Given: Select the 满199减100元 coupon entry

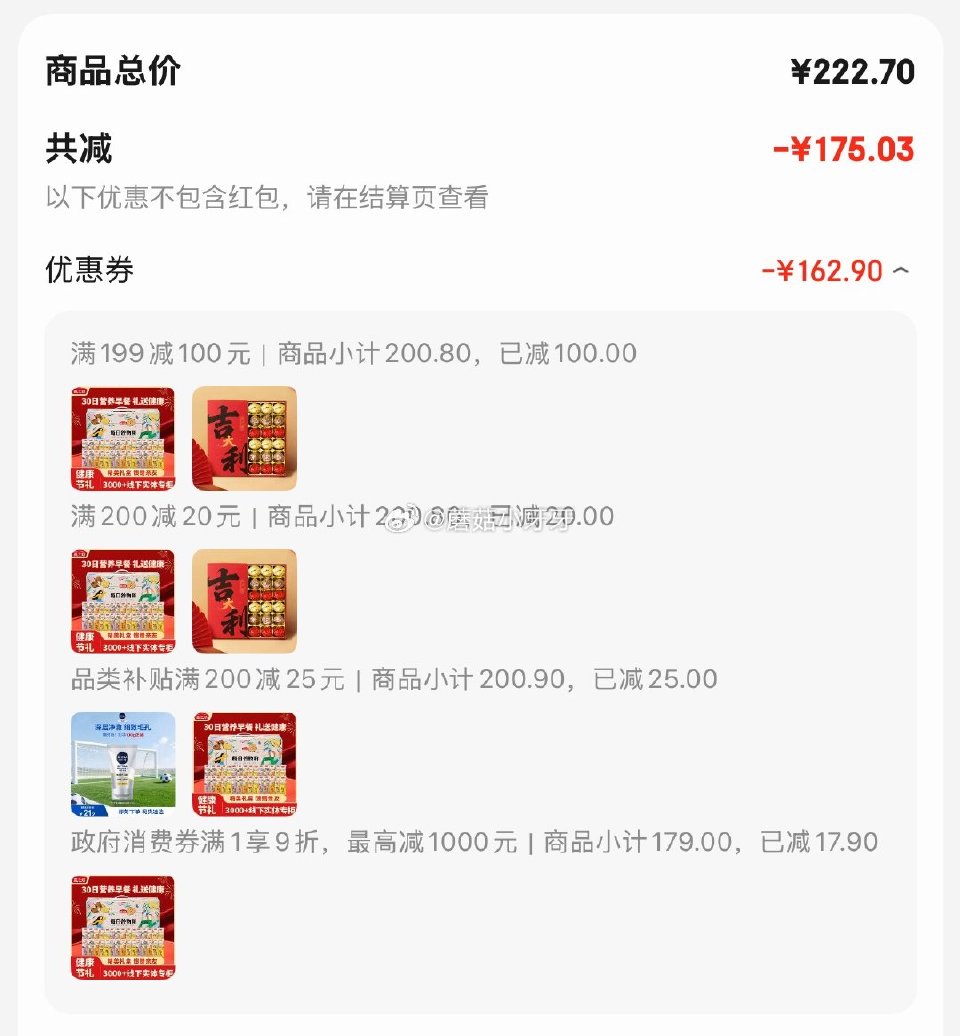Looking at the screenshot, I should click(340, 353).
